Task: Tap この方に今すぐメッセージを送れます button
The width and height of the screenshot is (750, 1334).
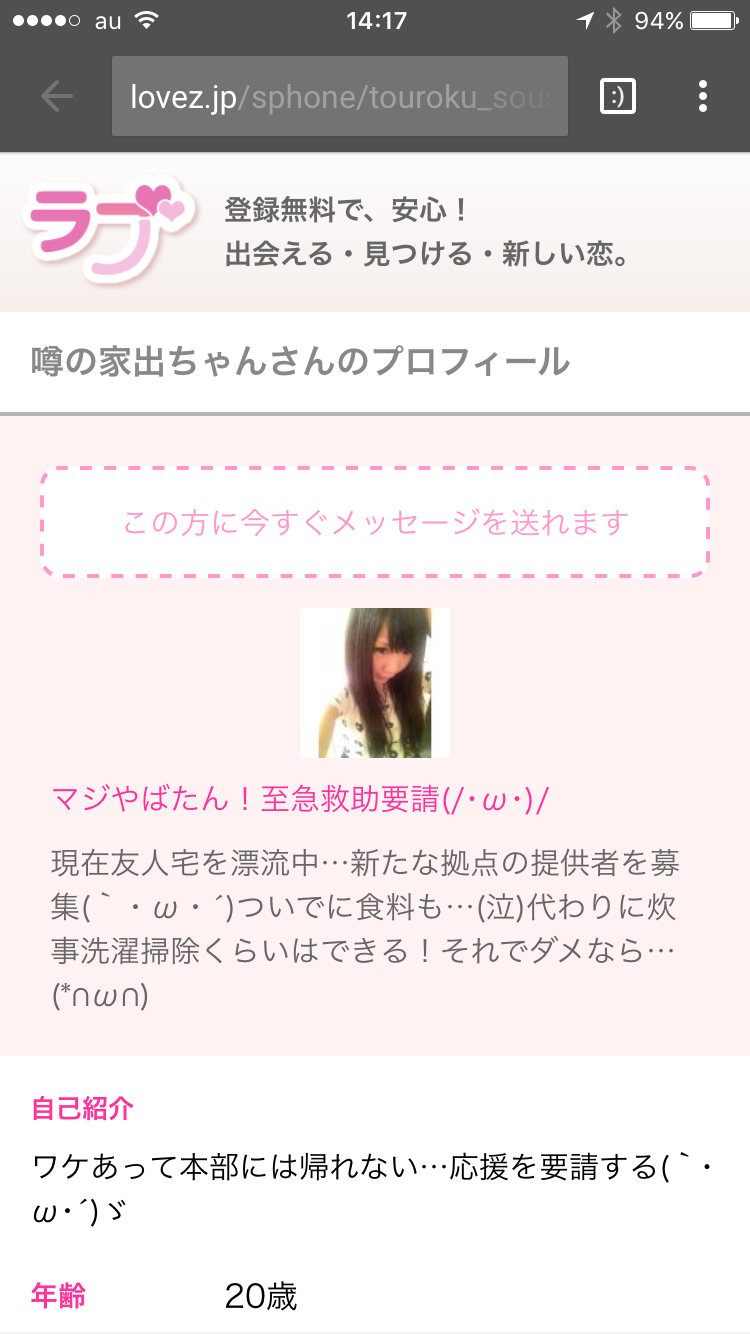Action: (375, 522)
